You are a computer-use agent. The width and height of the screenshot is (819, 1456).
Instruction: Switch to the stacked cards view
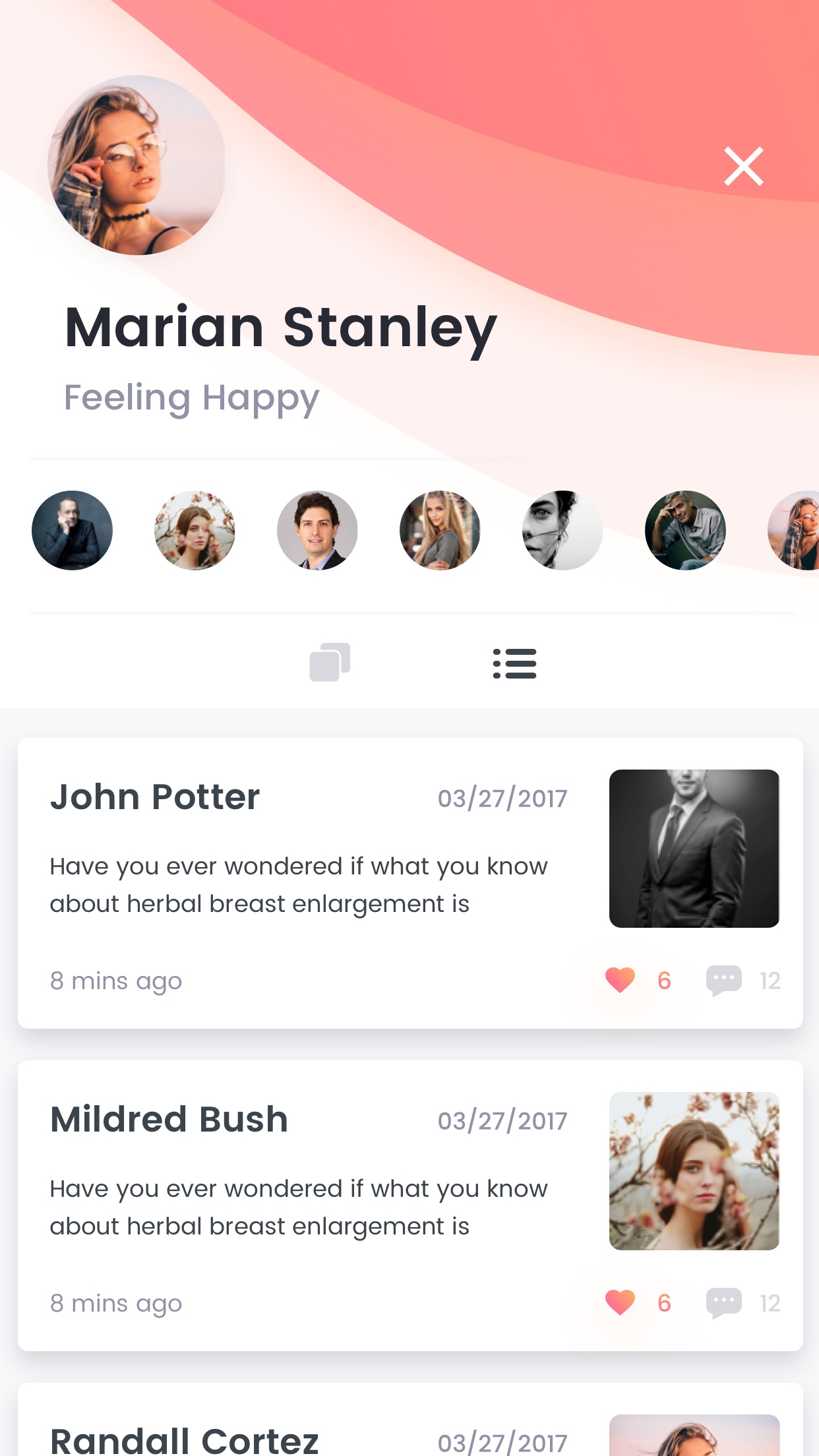(330, 662)
